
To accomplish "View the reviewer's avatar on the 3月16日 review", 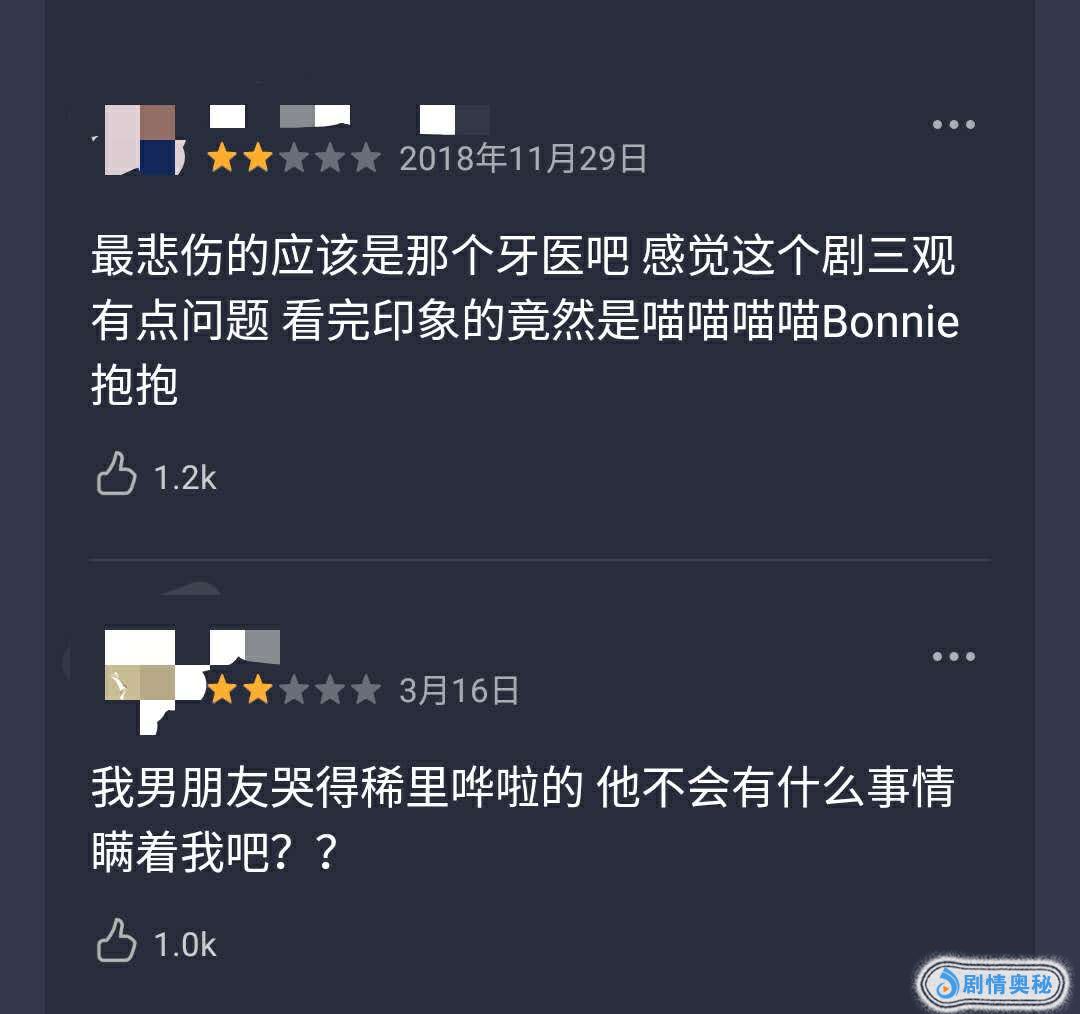I will pos(141,672).
